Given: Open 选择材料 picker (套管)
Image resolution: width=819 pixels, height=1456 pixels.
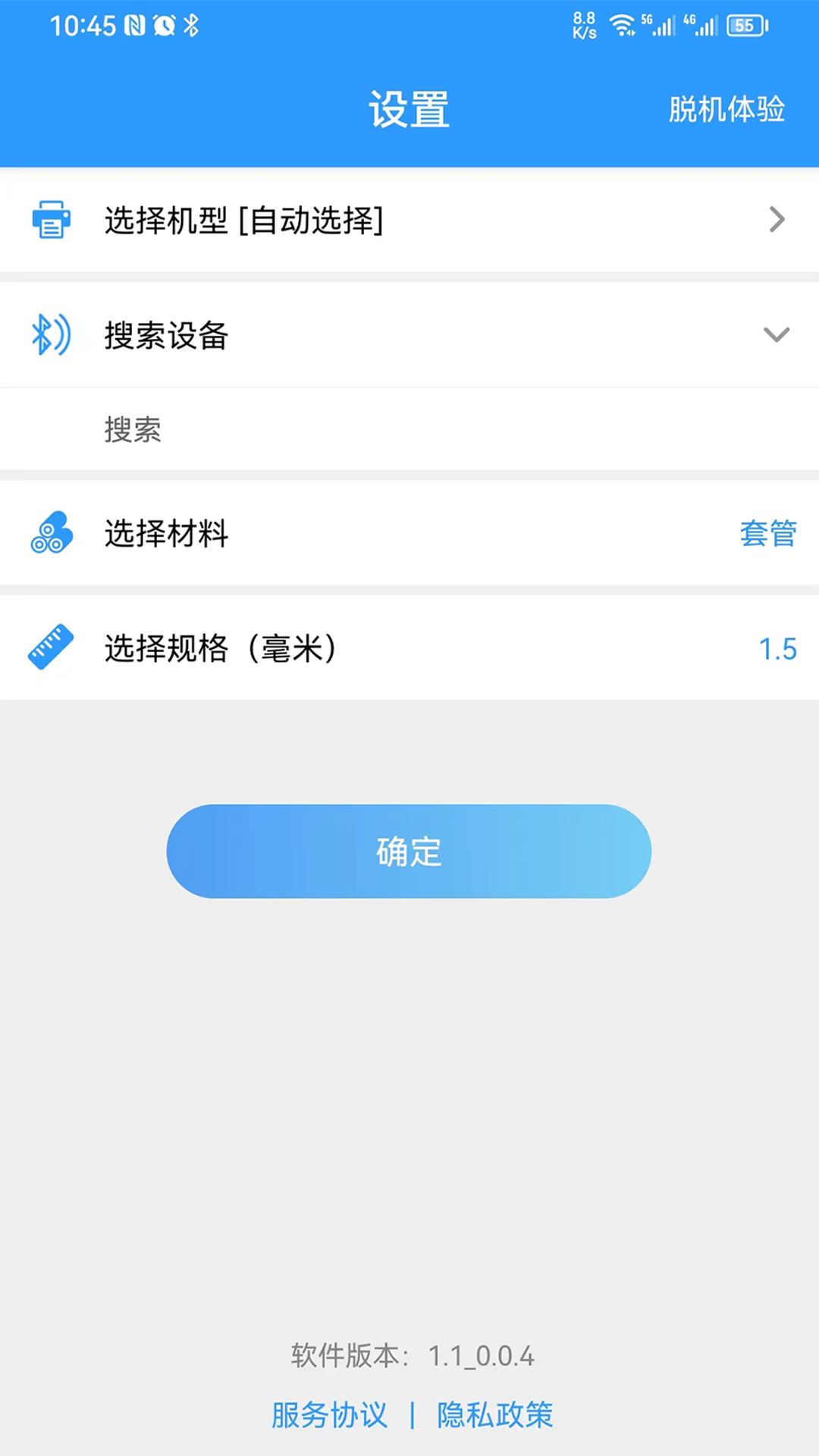Looking at the screenshot, I should point(409,533).
